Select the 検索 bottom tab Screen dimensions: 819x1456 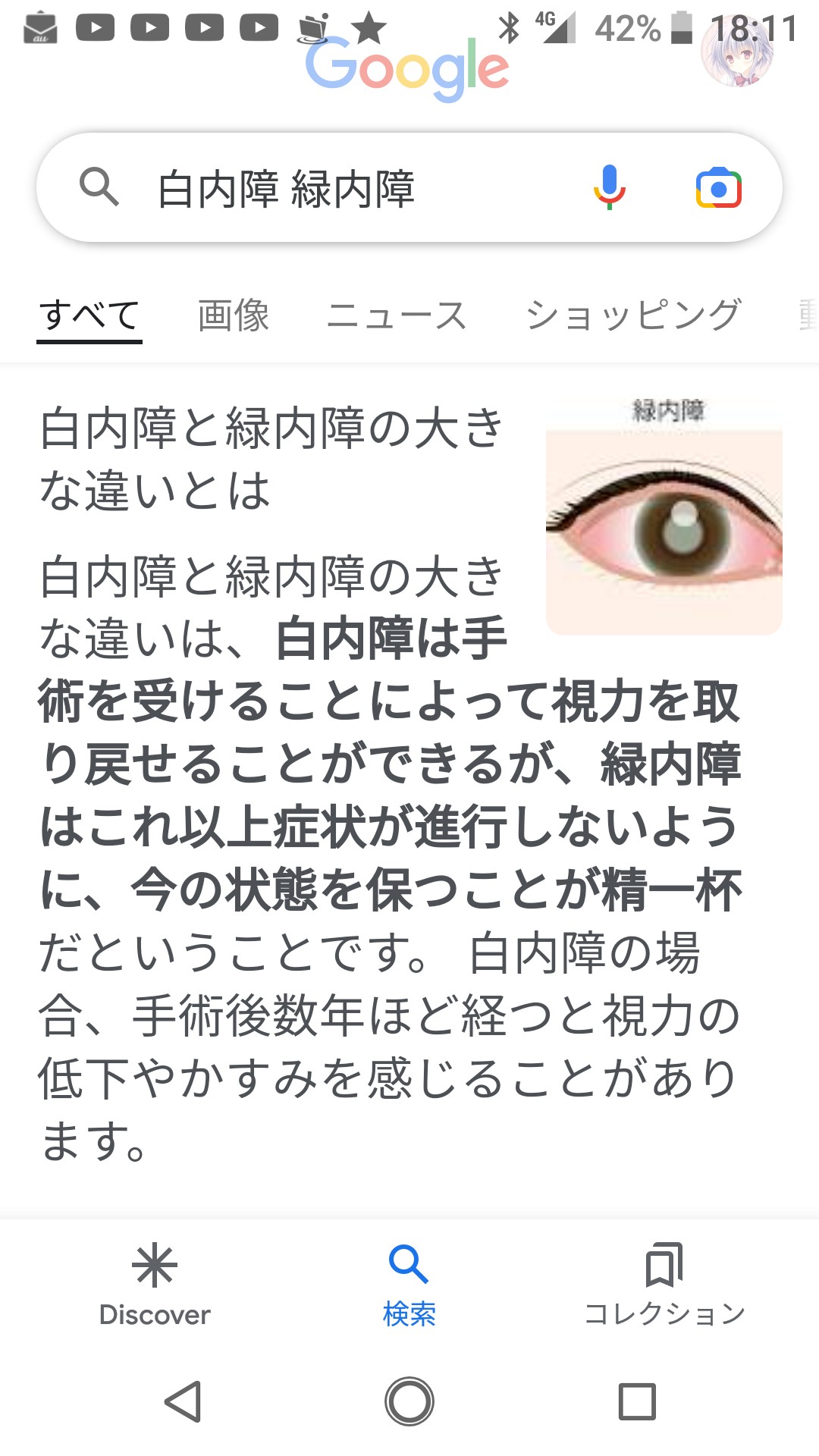409,1284
